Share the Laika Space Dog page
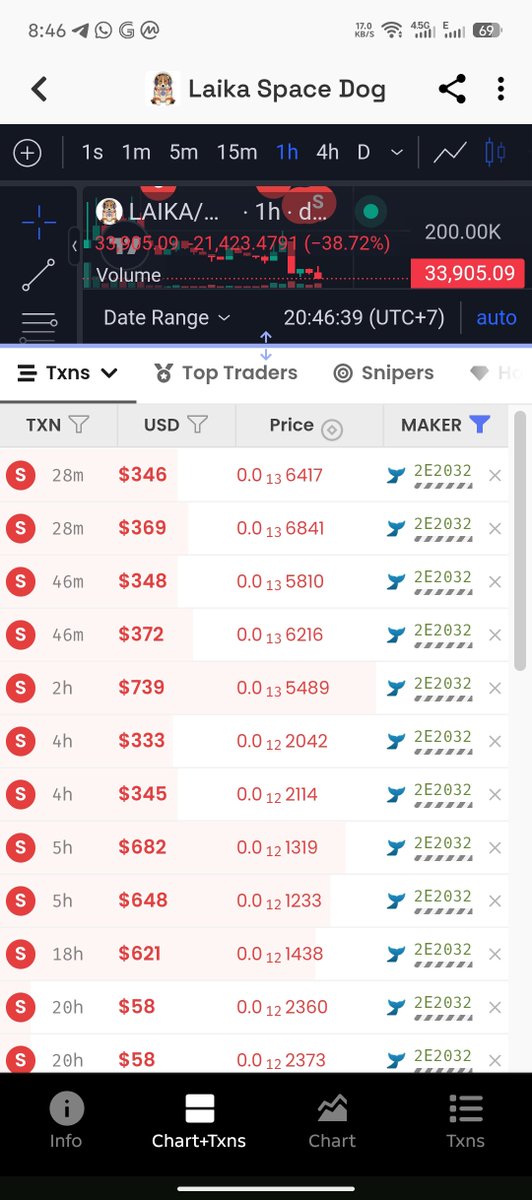Image resolution: width=532 pixels, height=1200 pixels. (452, 89)
